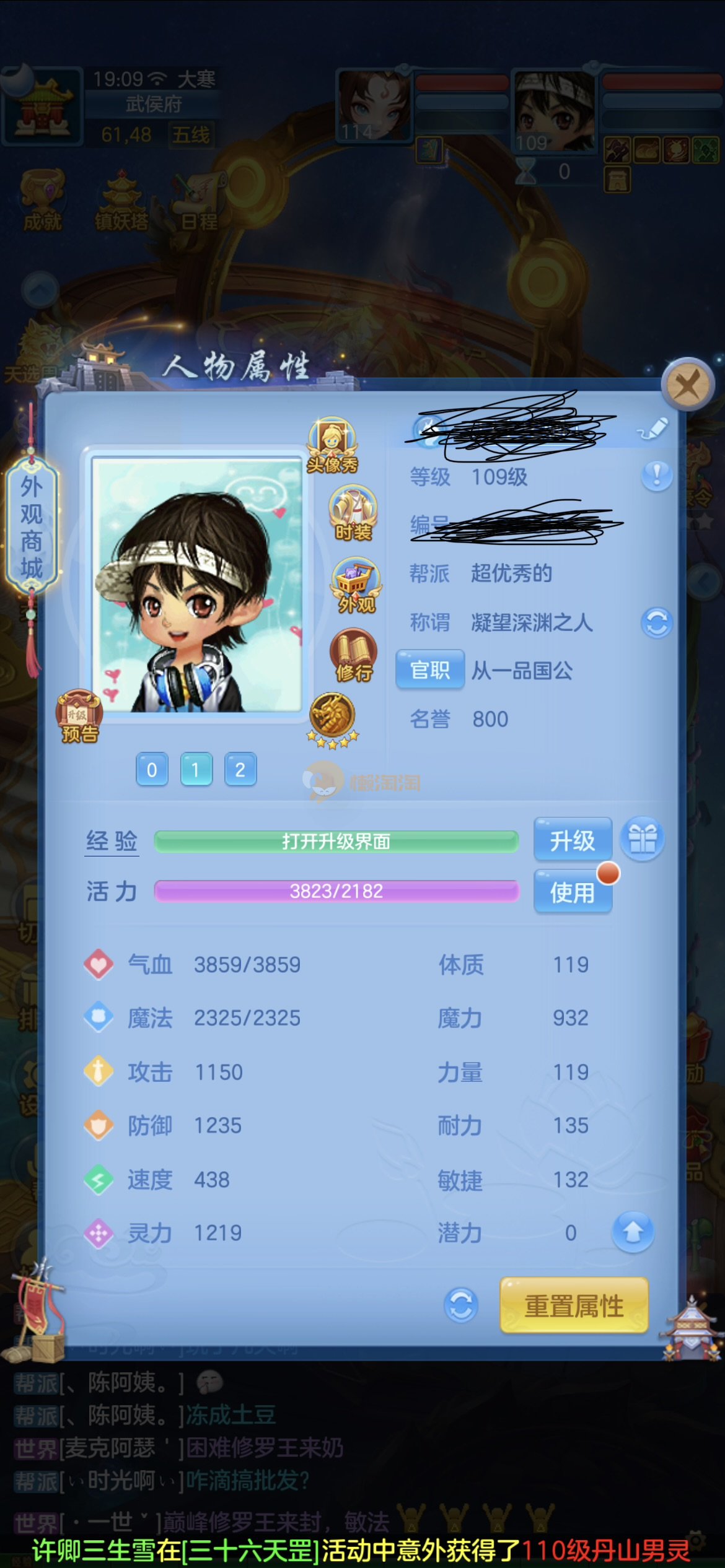
Task: Open the 官职 official rank button
Action: click(430, 669)
